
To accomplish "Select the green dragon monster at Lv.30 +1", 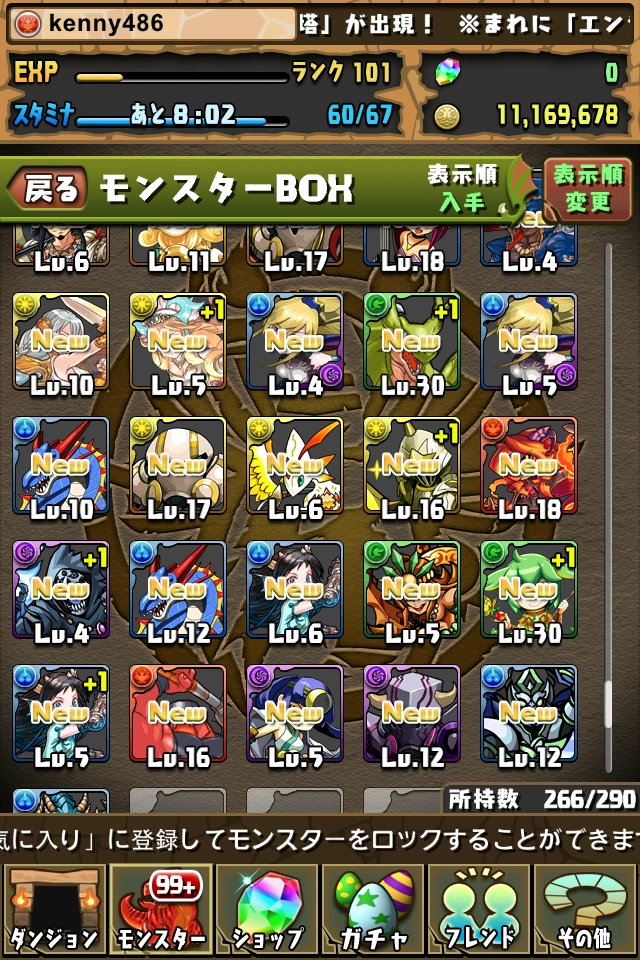I will pyautogui.click(x=411, y=342).
